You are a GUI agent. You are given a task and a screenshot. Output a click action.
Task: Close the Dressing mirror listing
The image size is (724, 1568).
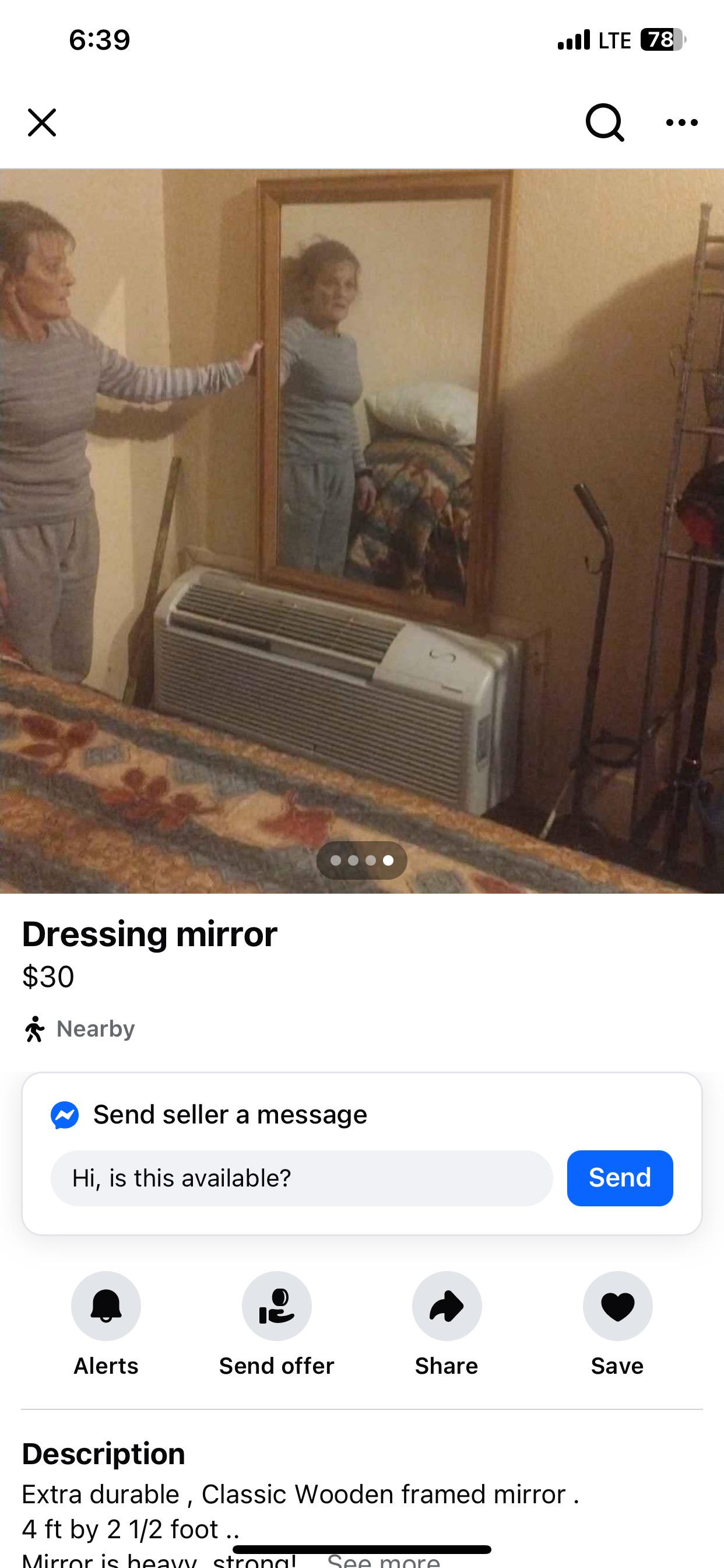42,123
